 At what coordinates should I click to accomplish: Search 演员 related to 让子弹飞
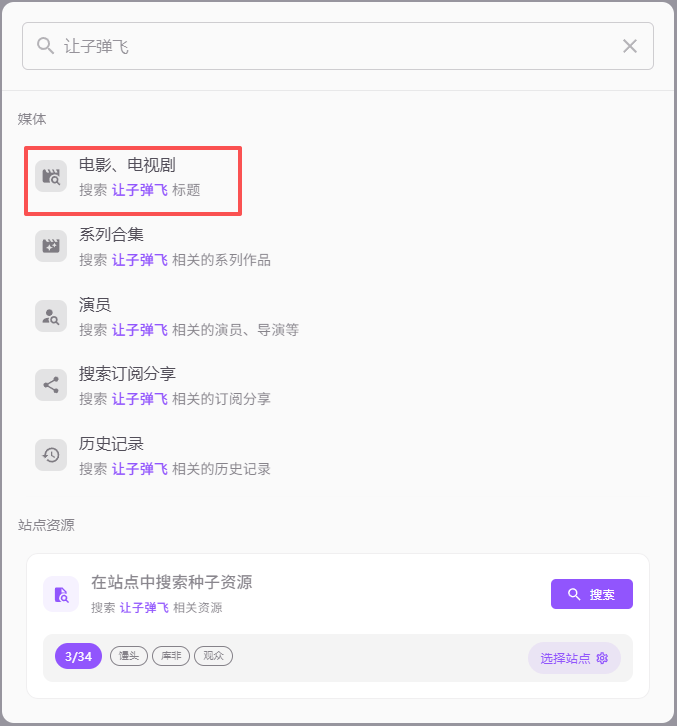[188, 316]
